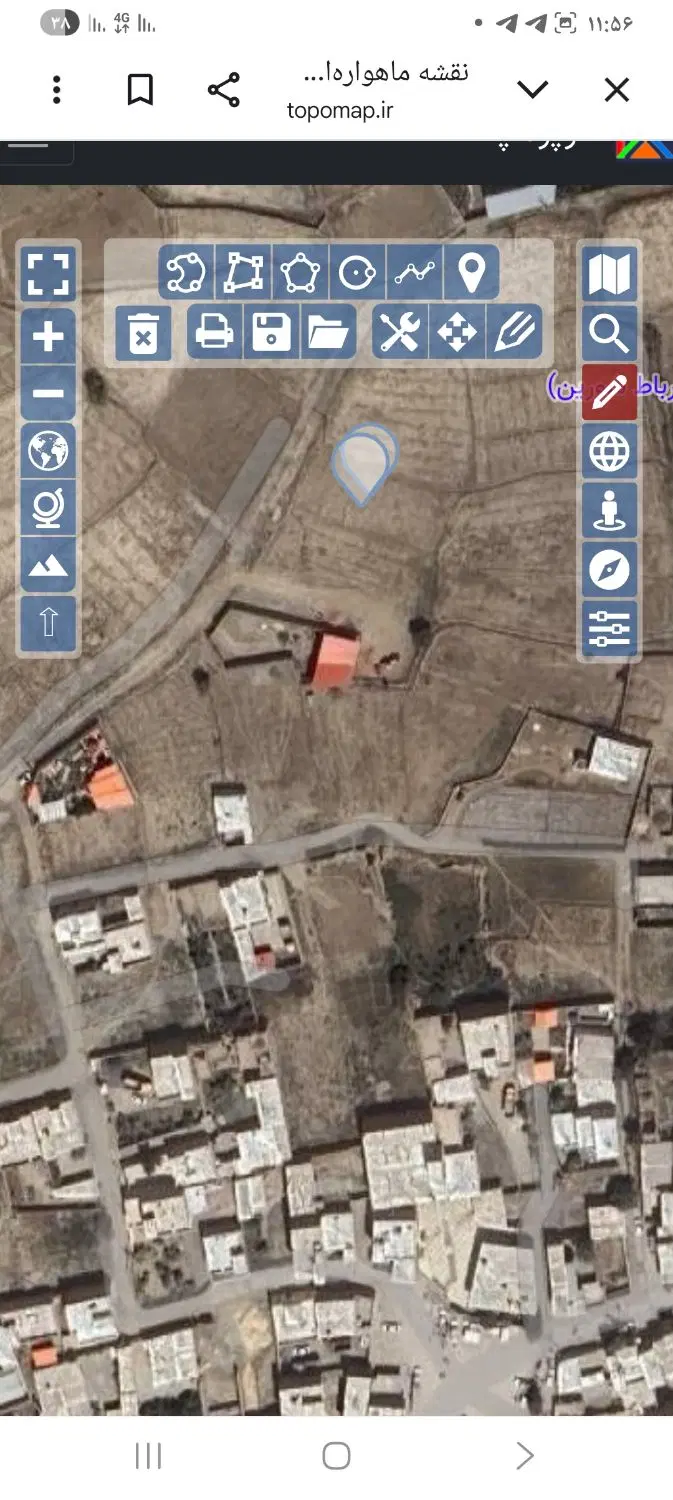Expand the page title chevron
The height and width of the screenshot is (1500, 673).
[533, 90]
